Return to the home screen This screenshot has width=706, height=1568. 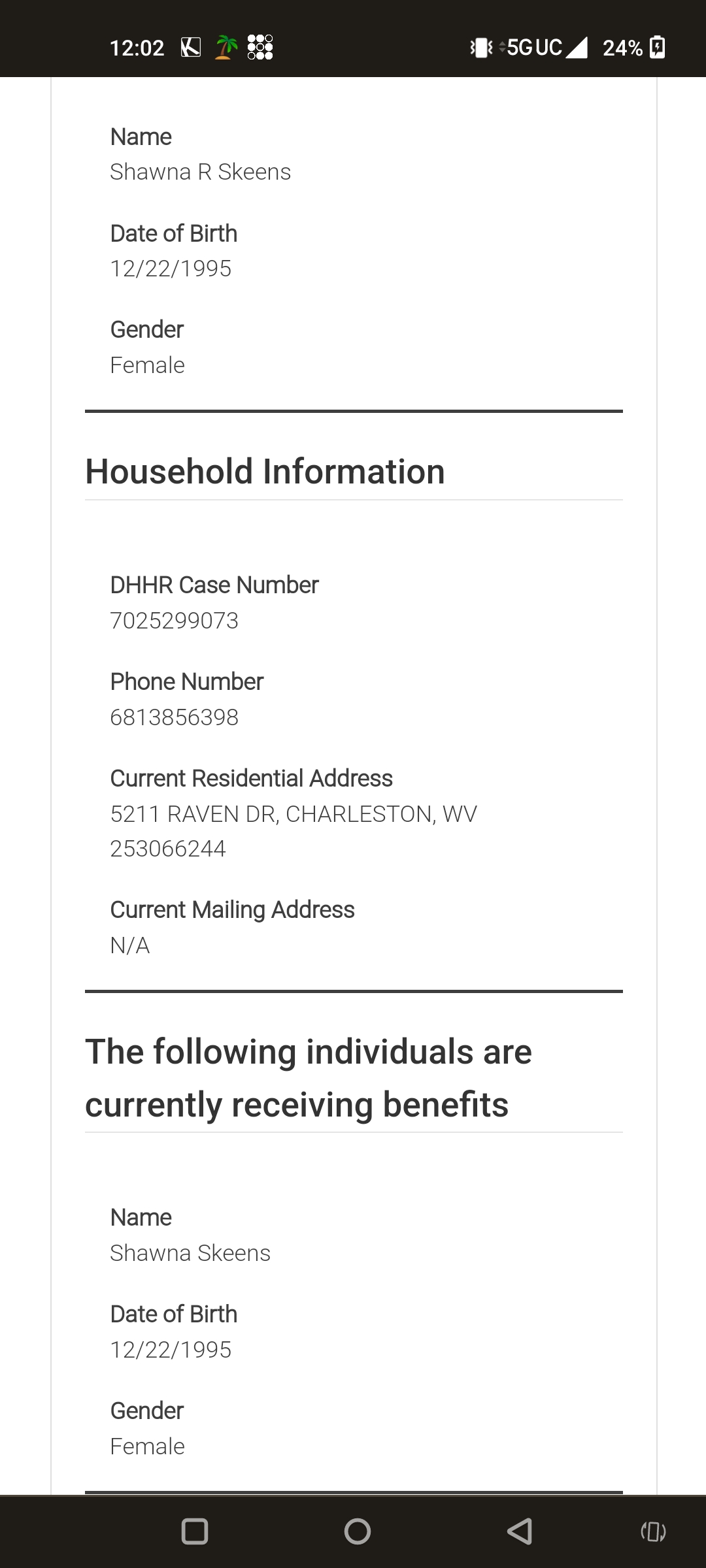(357, 1531)
